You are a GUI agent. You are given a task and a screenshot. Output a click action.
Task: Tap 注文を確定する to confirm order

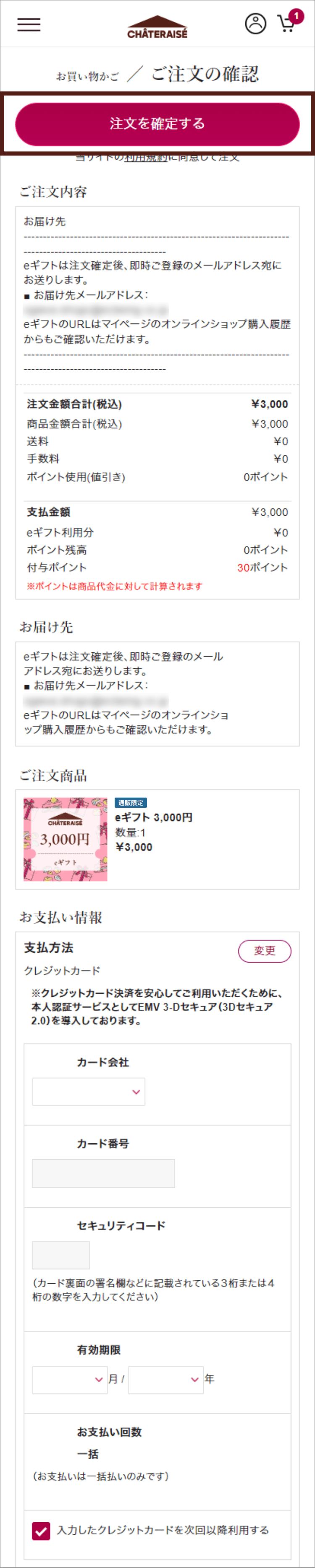pos(157,123)
